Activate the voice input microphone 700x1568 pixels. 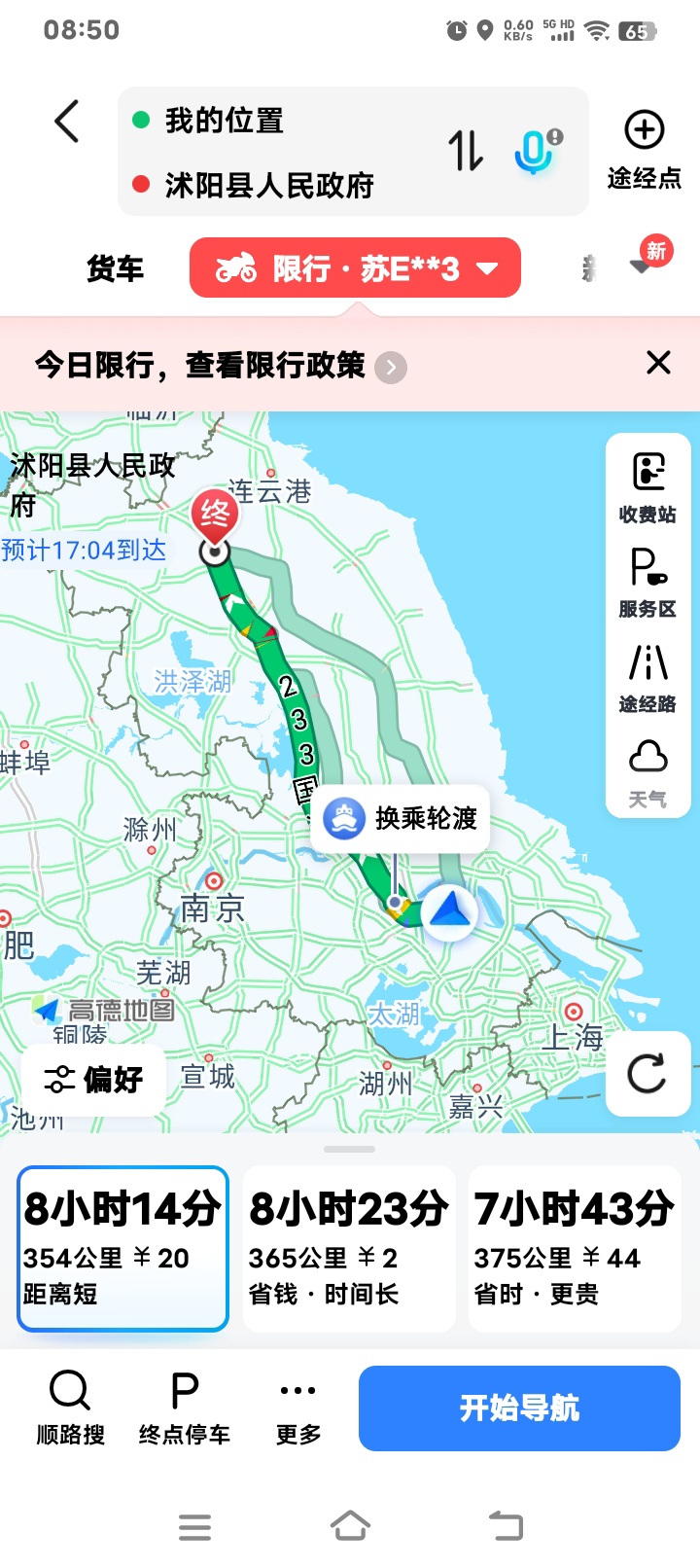pos(535,151)
